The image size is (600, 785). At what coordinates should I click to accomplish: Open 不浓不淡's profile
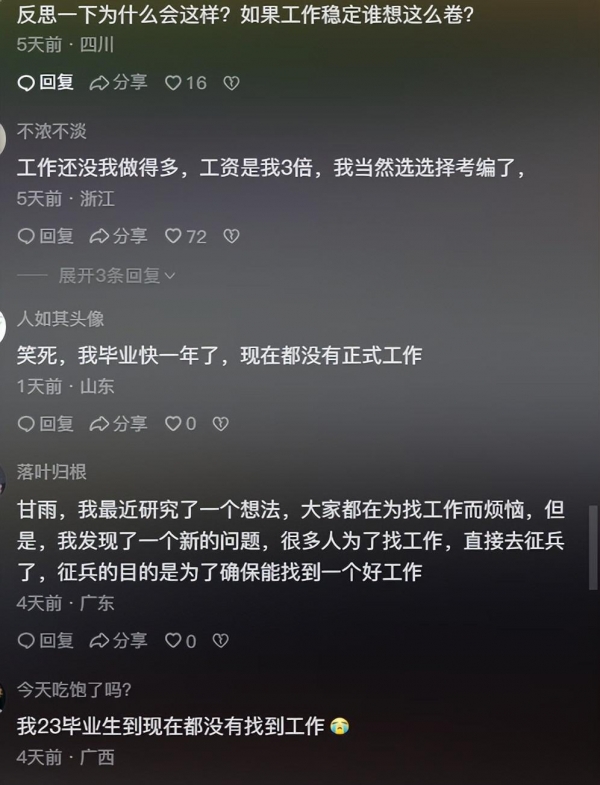[x=52, y=132]
